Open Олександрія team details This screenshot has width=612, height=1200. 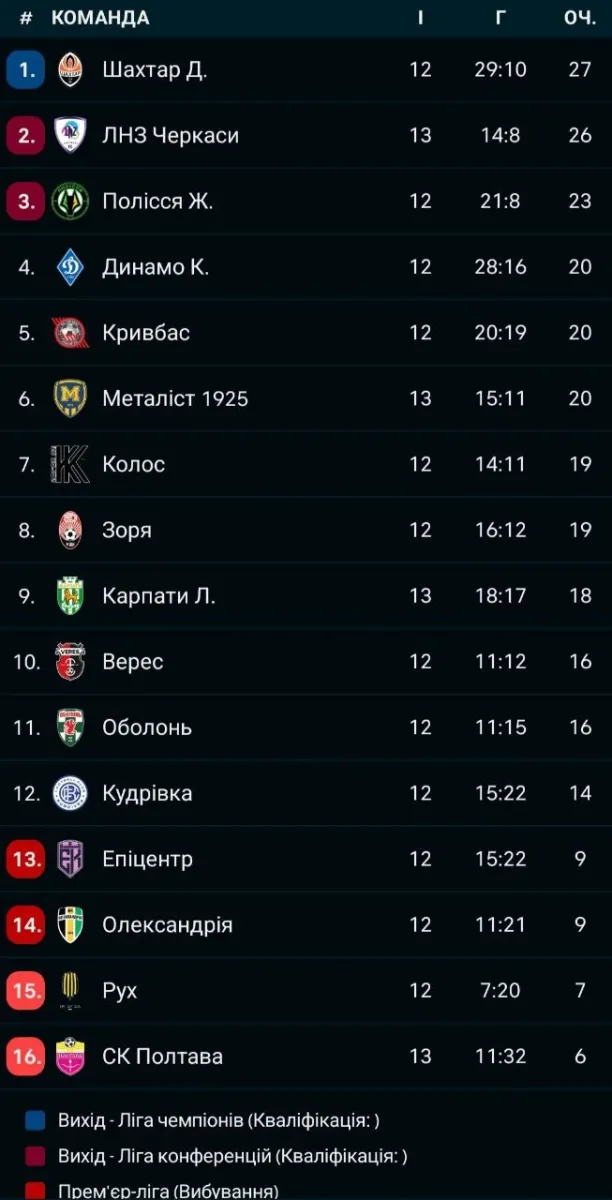click(167, 925)
